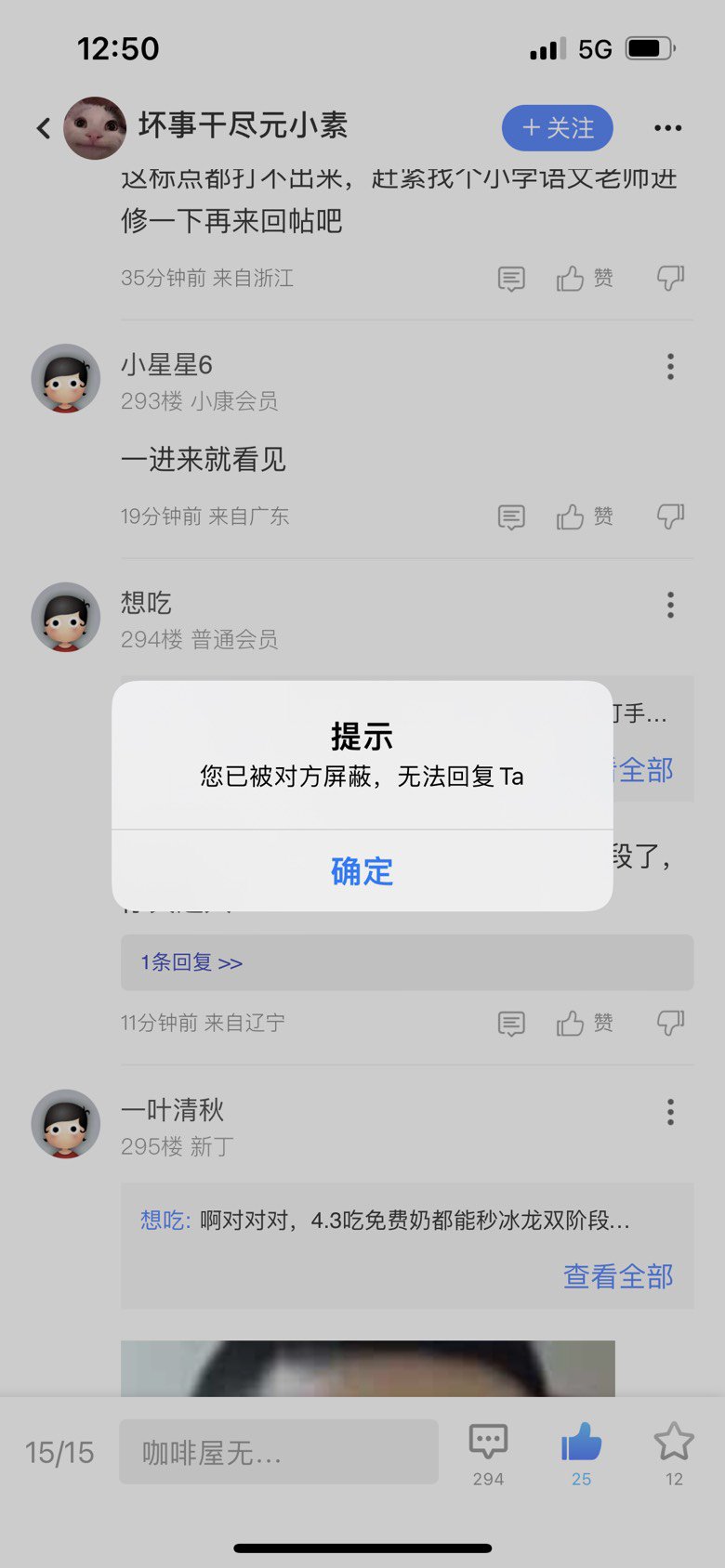
Task: Open the reply input field at the bottom
Action: pos(279,1452)
